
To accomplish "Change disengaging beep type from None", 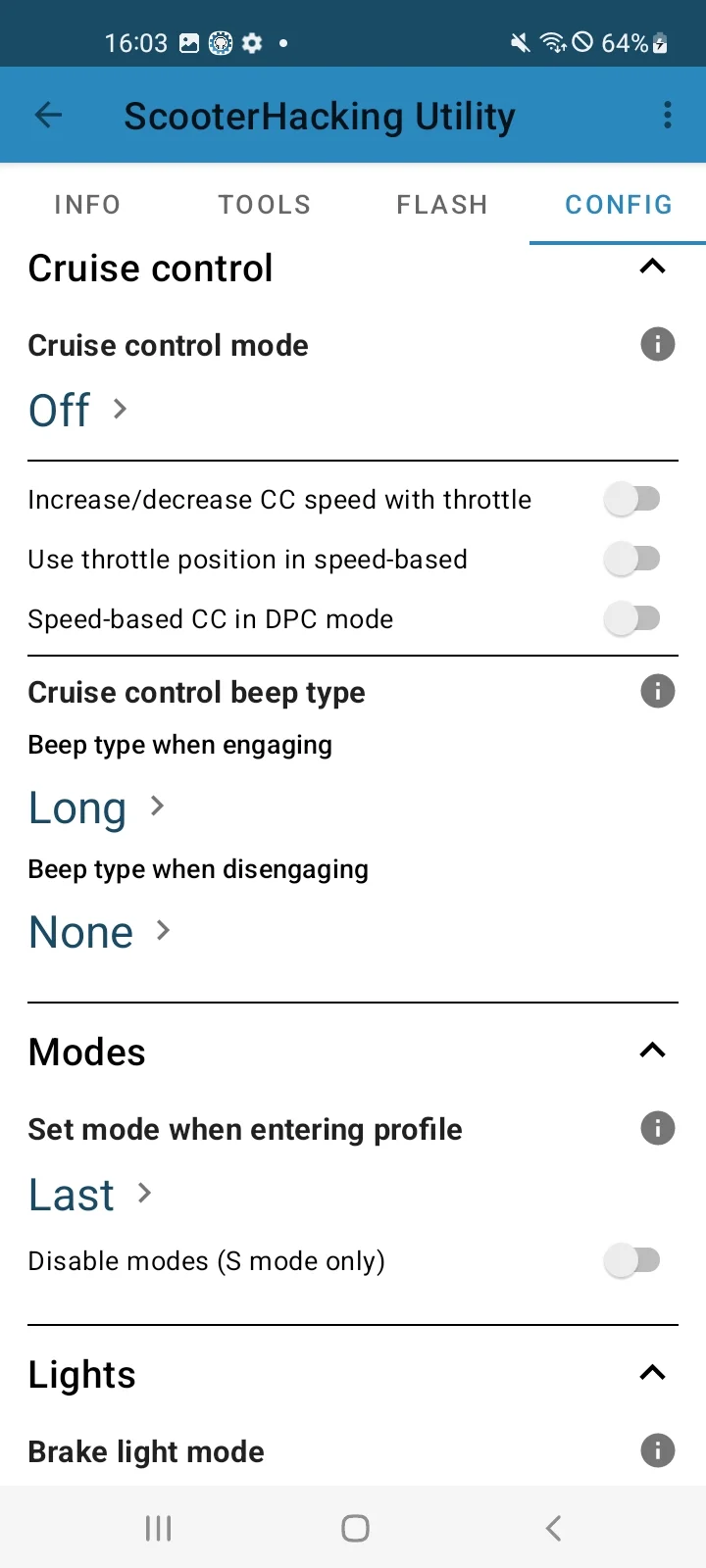I will tap(100, 931).
